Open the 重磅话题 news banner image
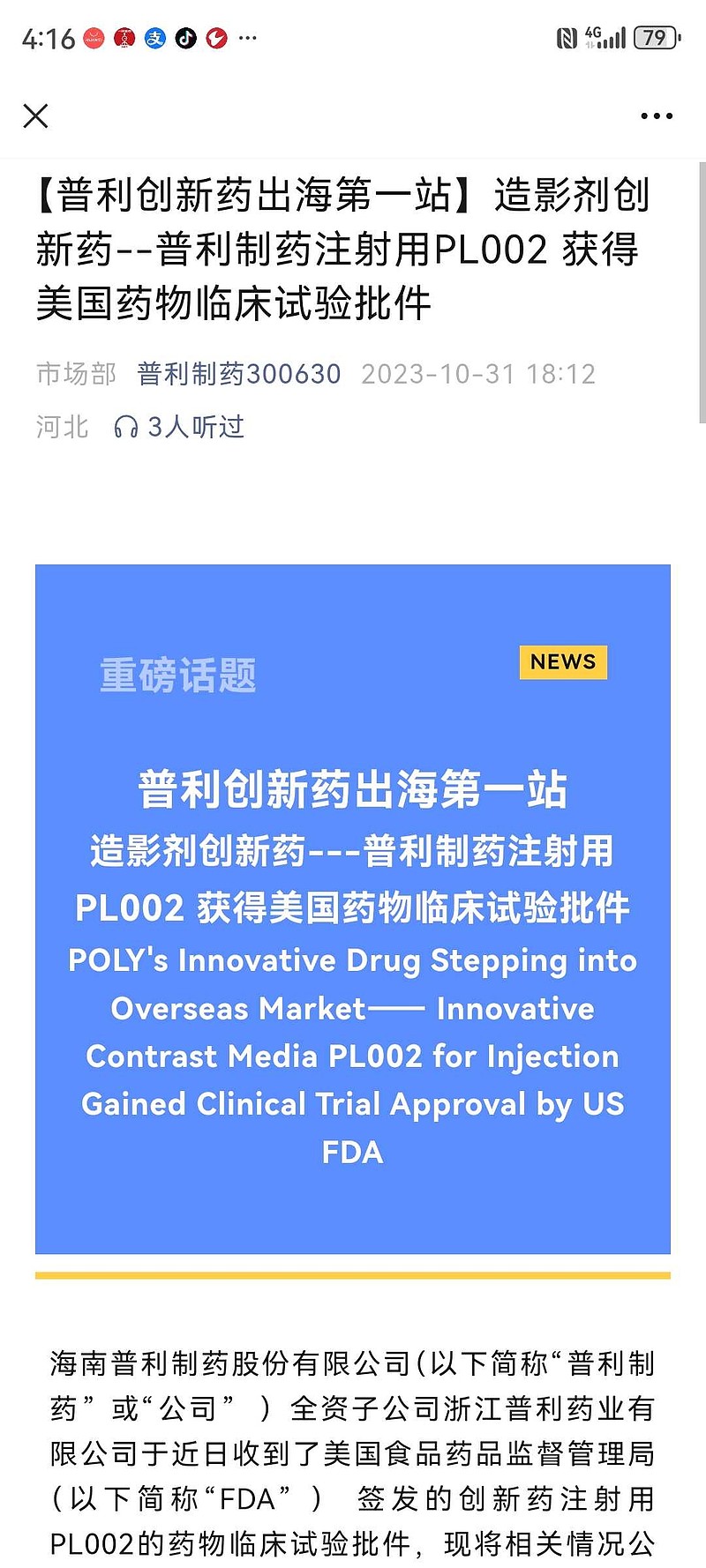The width and height of the screenshot is (706, 1568). [x=353, y=908]
